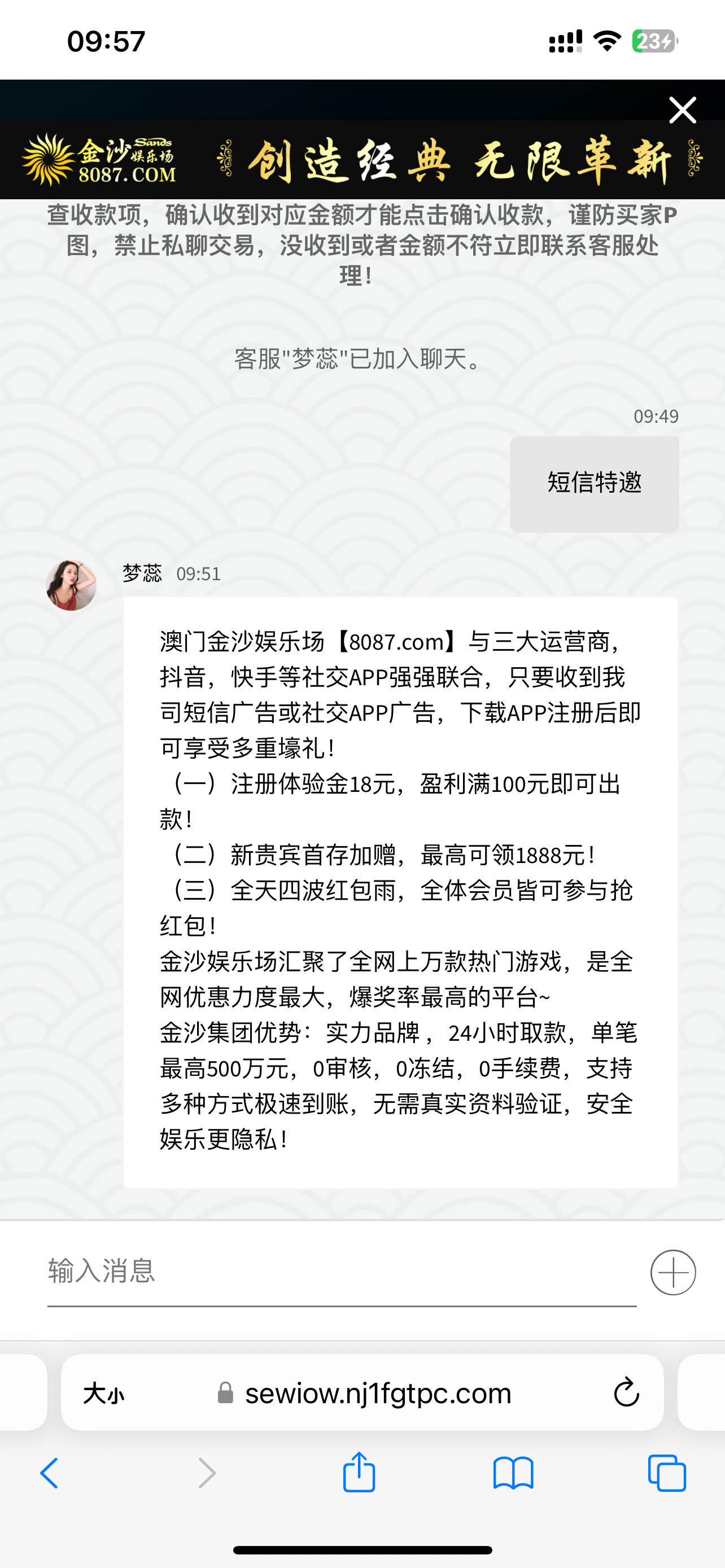Close the chat window with X
Image resolution: width=725 pixels, height=1568 pixels.
pos(682,111)
